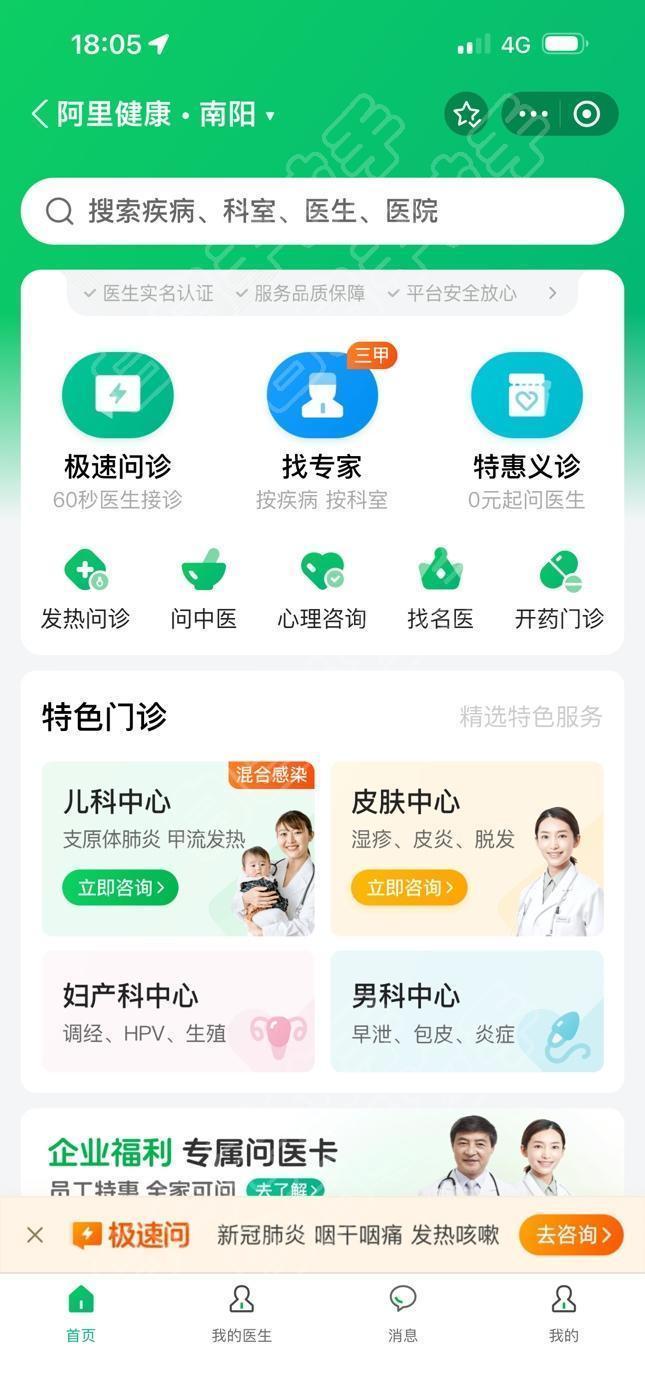Close the mini program via the circle icon
645x1398 pixels.
(587, 114)
